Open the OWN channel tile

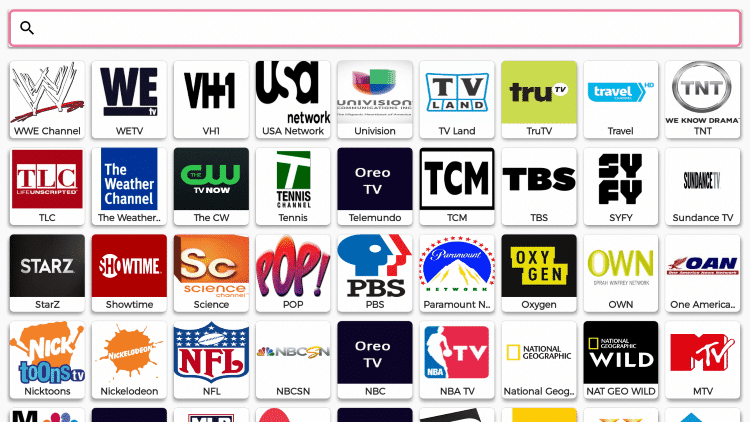[x=621, y=273]
